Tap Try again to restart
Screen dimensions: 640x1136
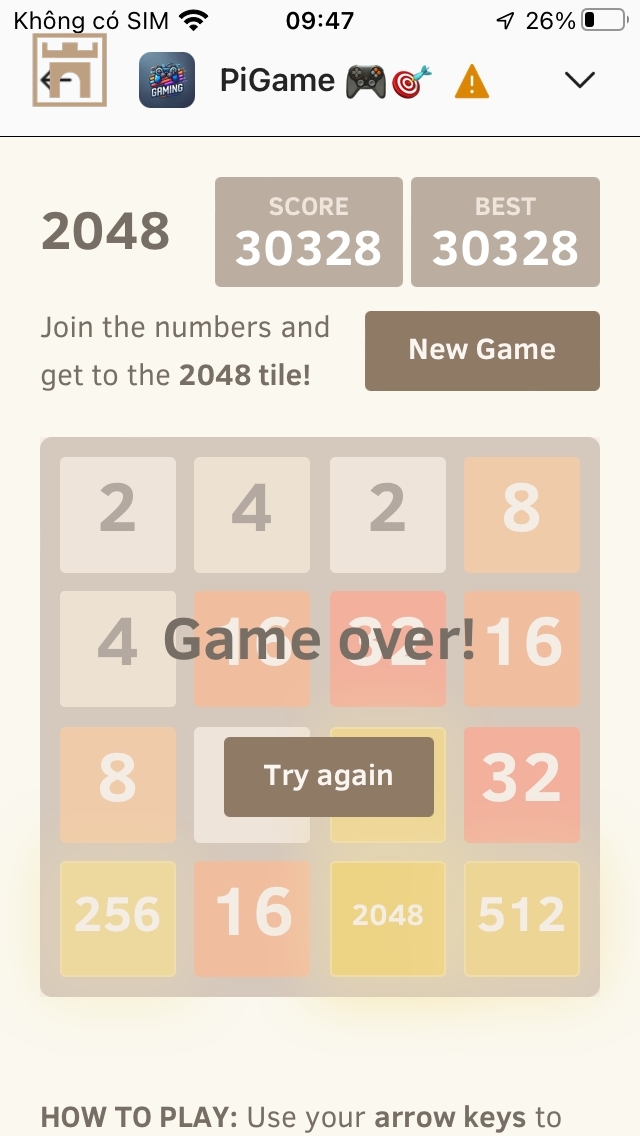point(328,776)
